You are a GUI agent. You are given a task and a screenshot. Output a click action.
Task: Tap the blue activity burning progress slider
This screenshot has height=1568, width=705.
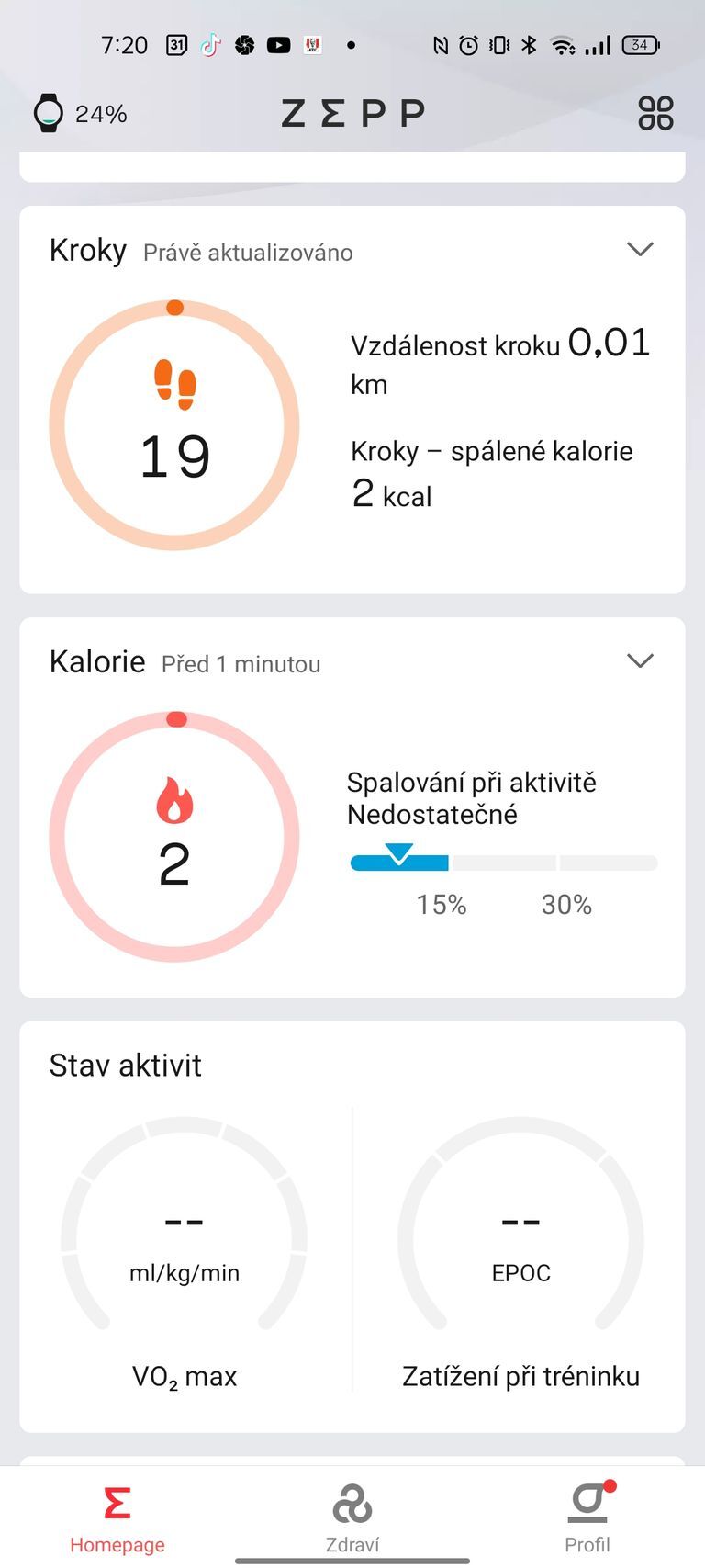[398, 863]
